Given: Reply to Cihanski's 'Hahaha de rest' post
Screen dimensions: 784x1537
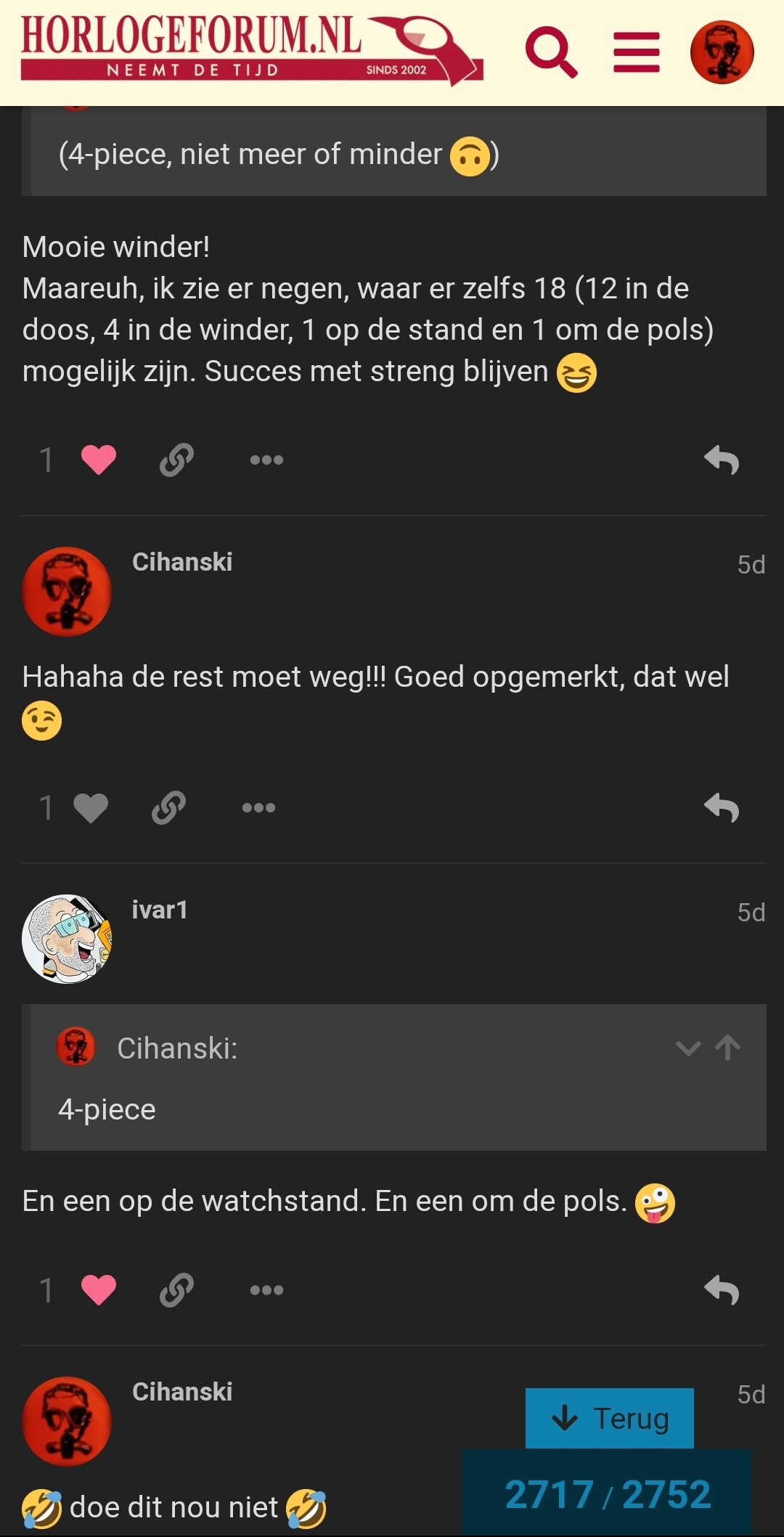Looking at the screenshot, I should pos(722,807).
